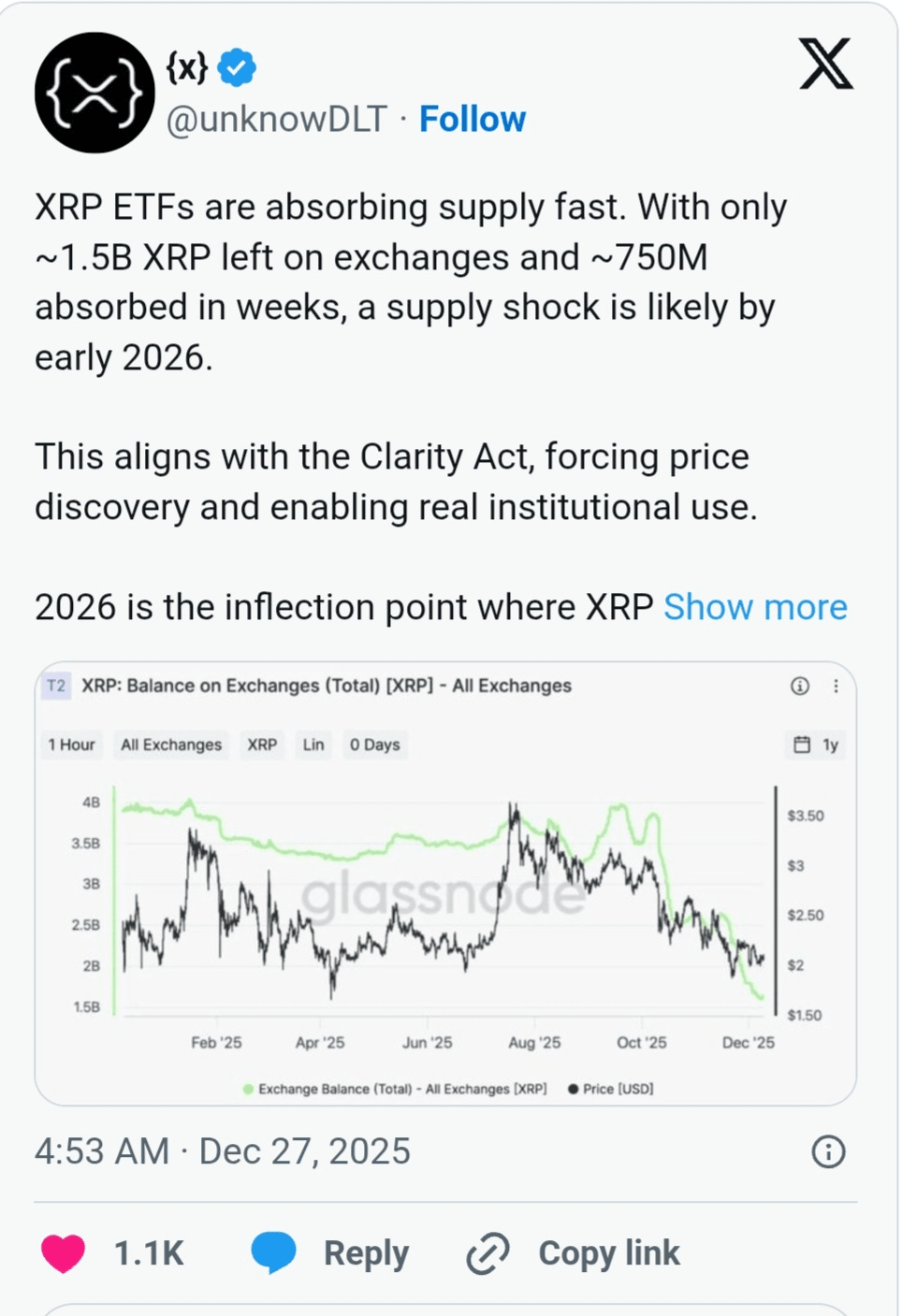This screenshot has width=902, height=1316.
Task: Open the X logo link
Action: tap(825, 64)
